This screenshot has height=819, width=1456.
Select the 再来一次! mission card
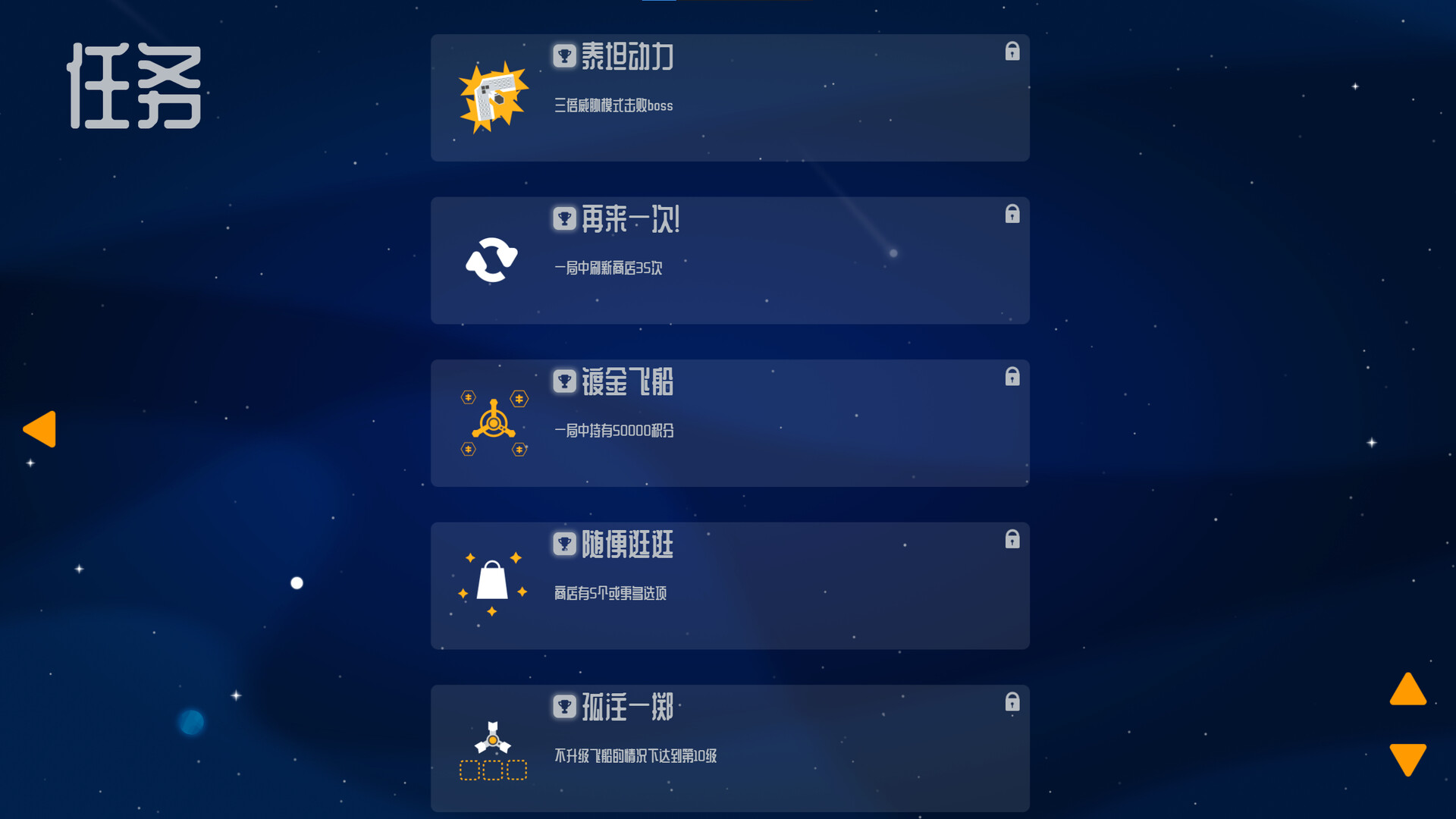coord(730,260)
